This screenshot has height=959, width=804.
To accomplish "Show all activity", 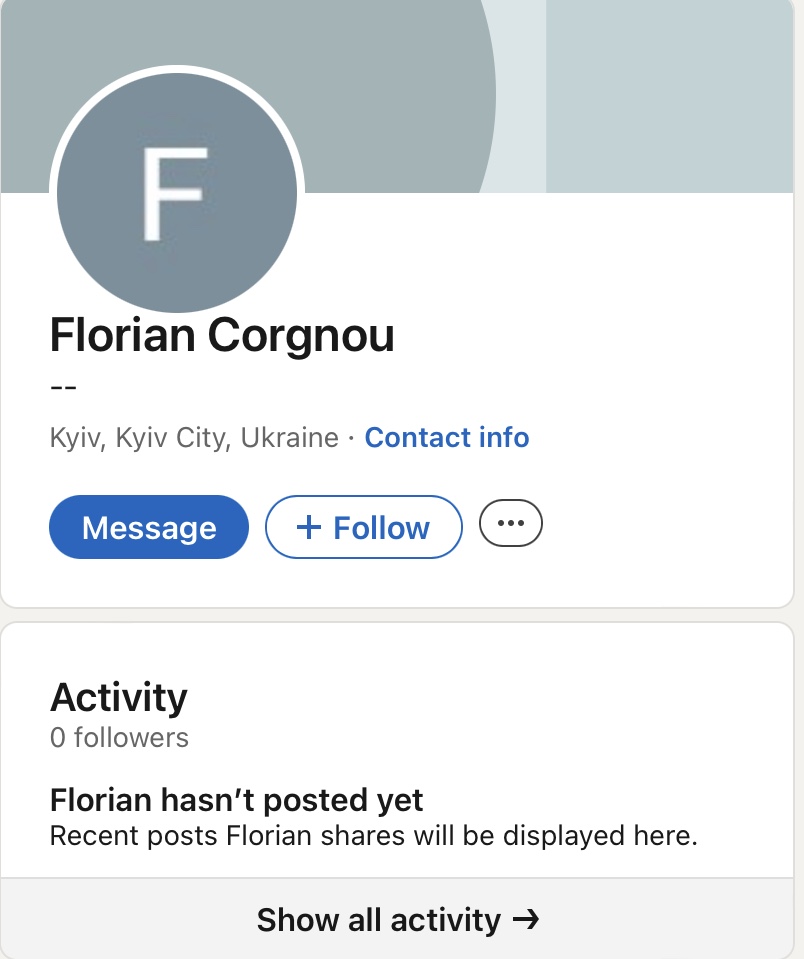I will click(x=398, y=919).
